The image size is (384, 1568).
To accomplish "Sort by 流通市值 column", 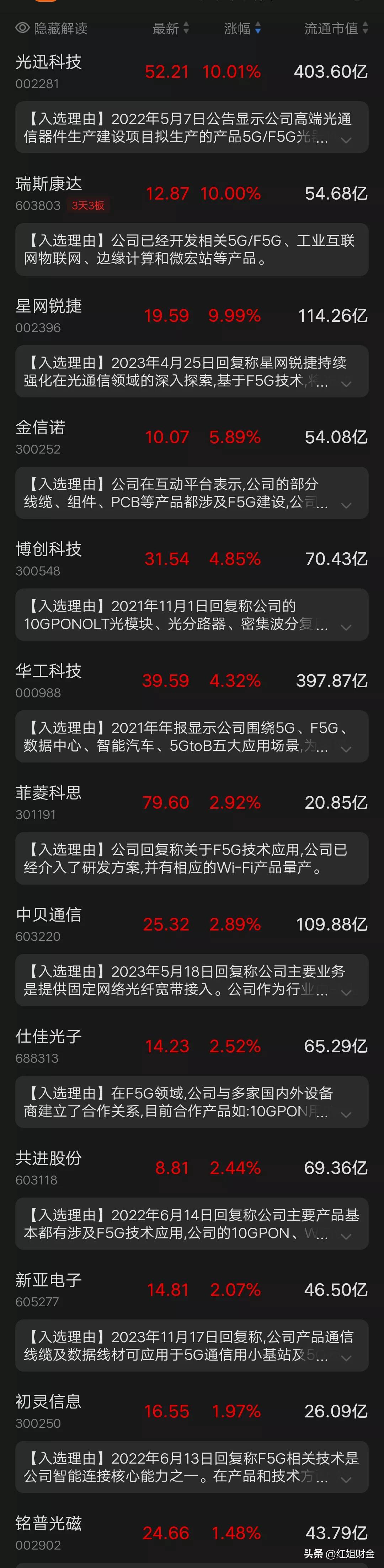I will (336, 29).
